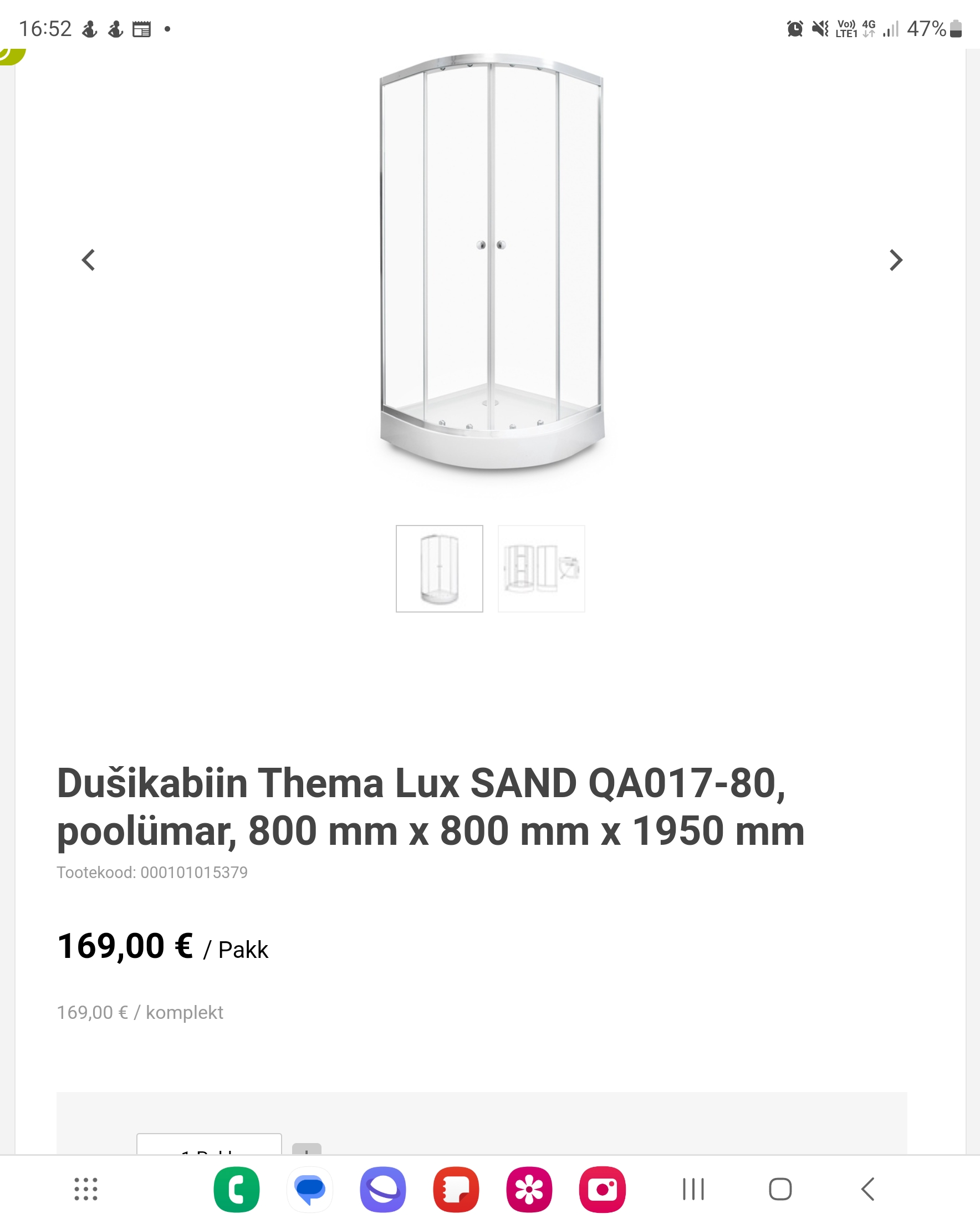
Task: Open the Camera app from taskbar
Action: click(x=602, y=1190)
